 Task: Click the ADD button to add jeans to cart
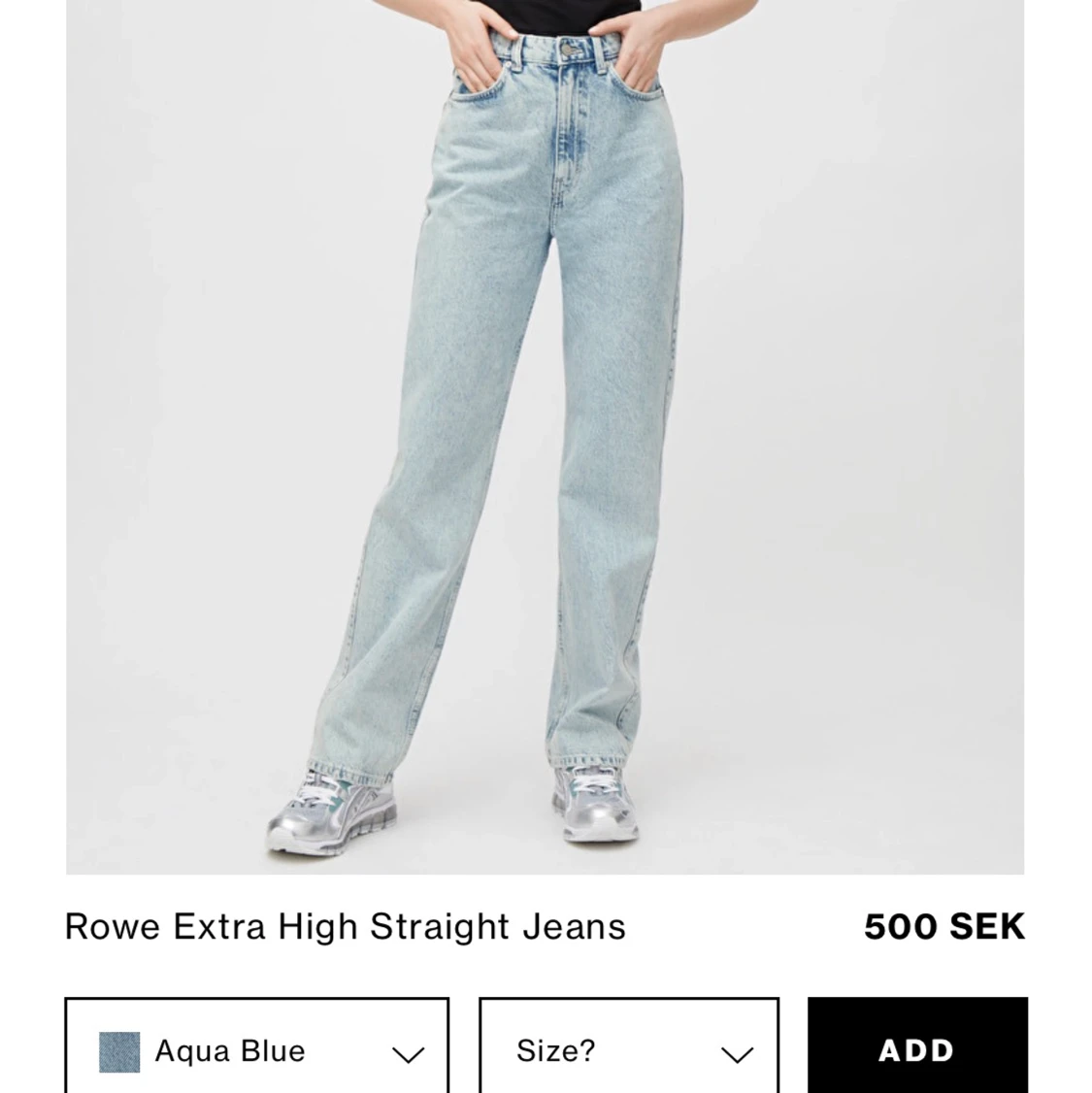click(x=916, y=1050)
